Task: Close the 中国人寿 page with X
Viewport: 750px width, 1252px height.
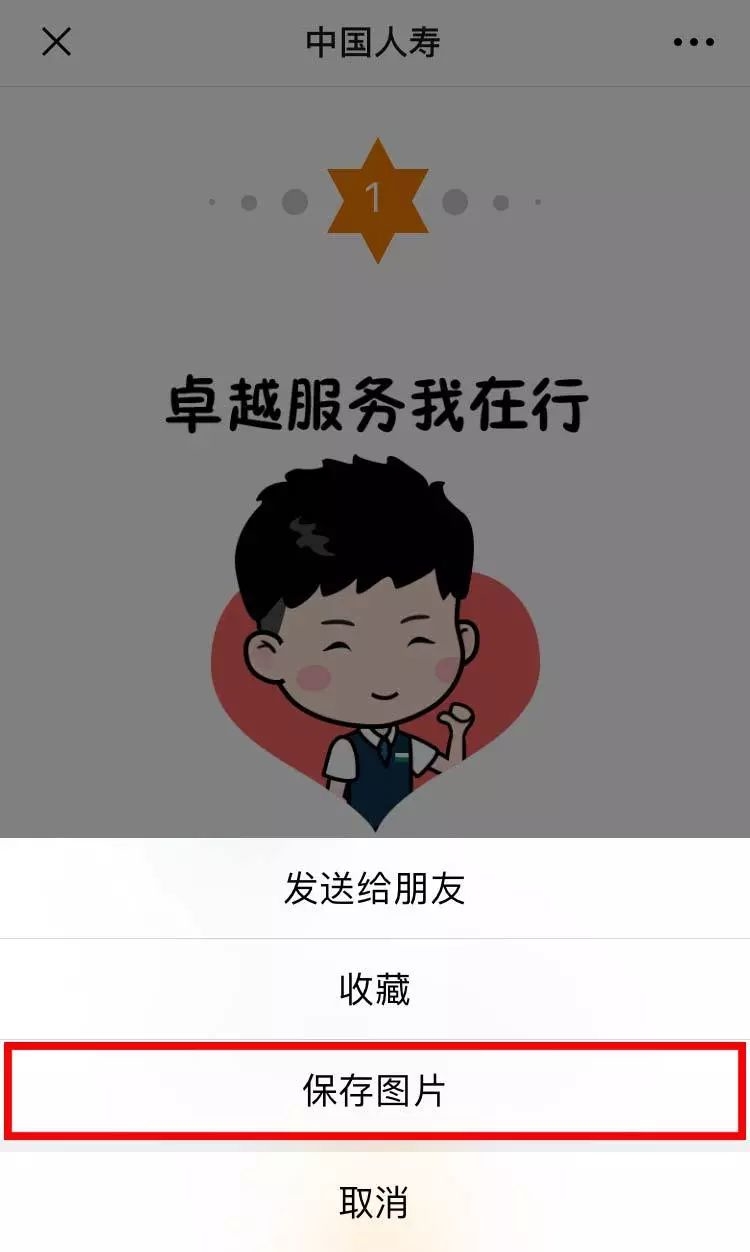Action: (56, 42)
